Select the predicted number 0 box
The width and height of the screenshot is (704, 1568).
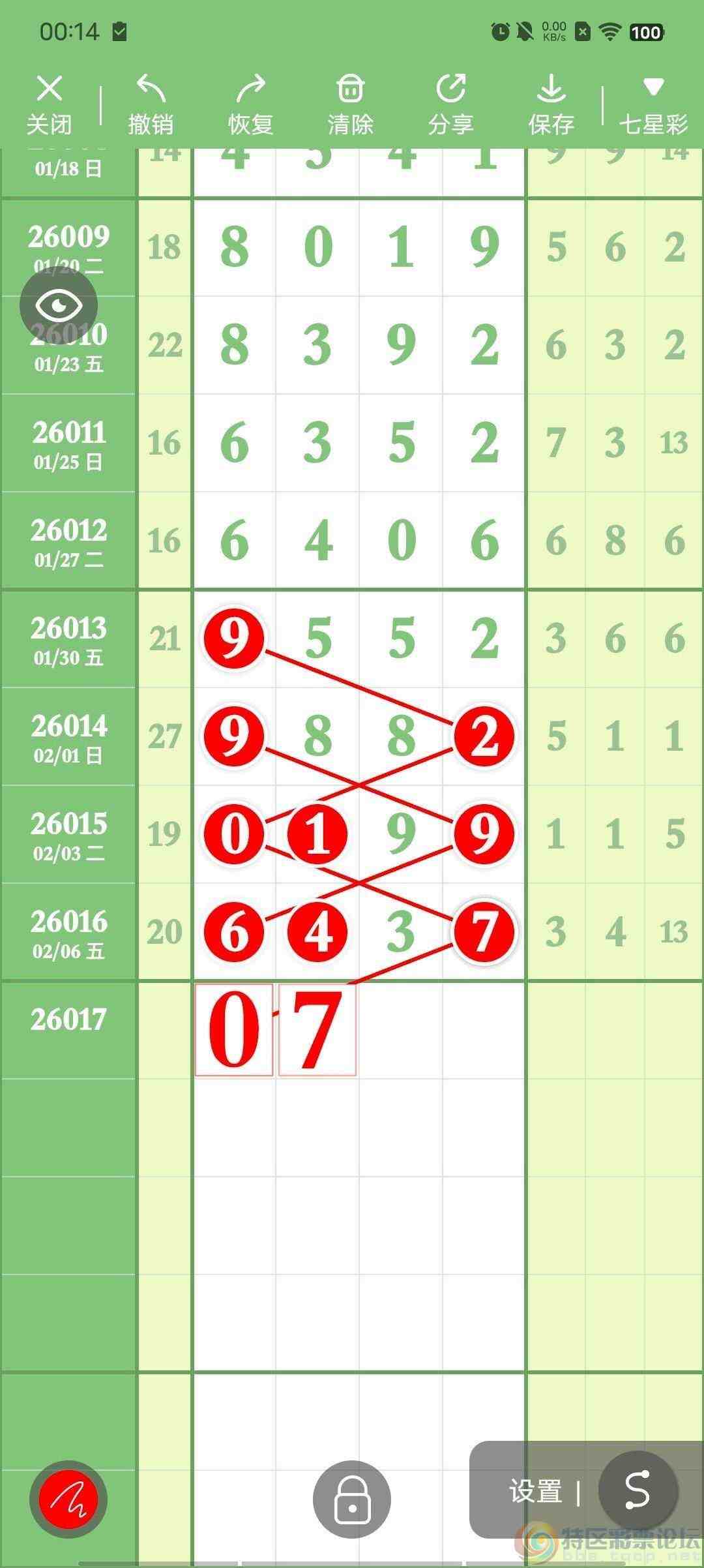point(234,1029)
